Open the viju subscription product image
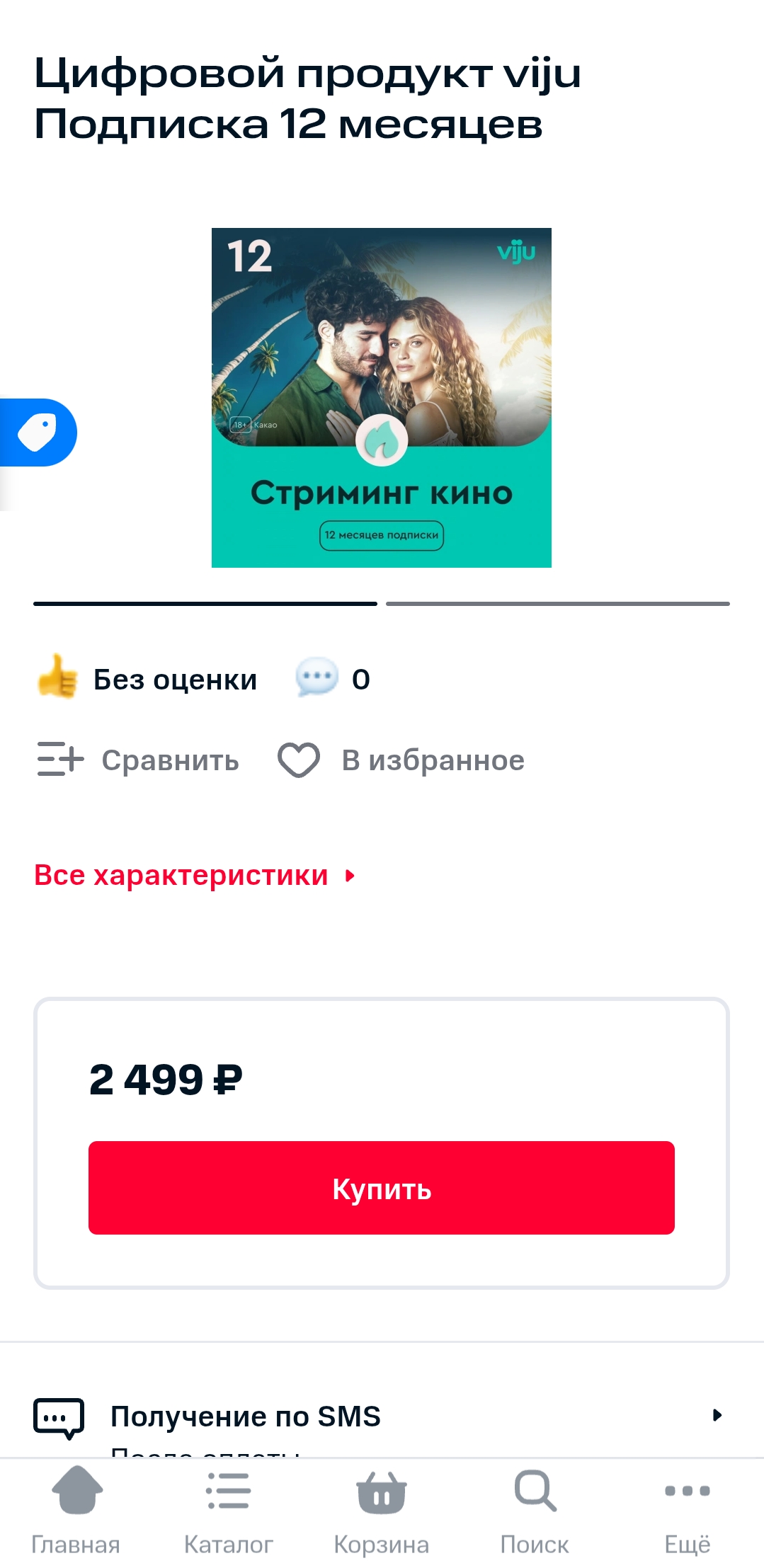 [x=382, y=396]
